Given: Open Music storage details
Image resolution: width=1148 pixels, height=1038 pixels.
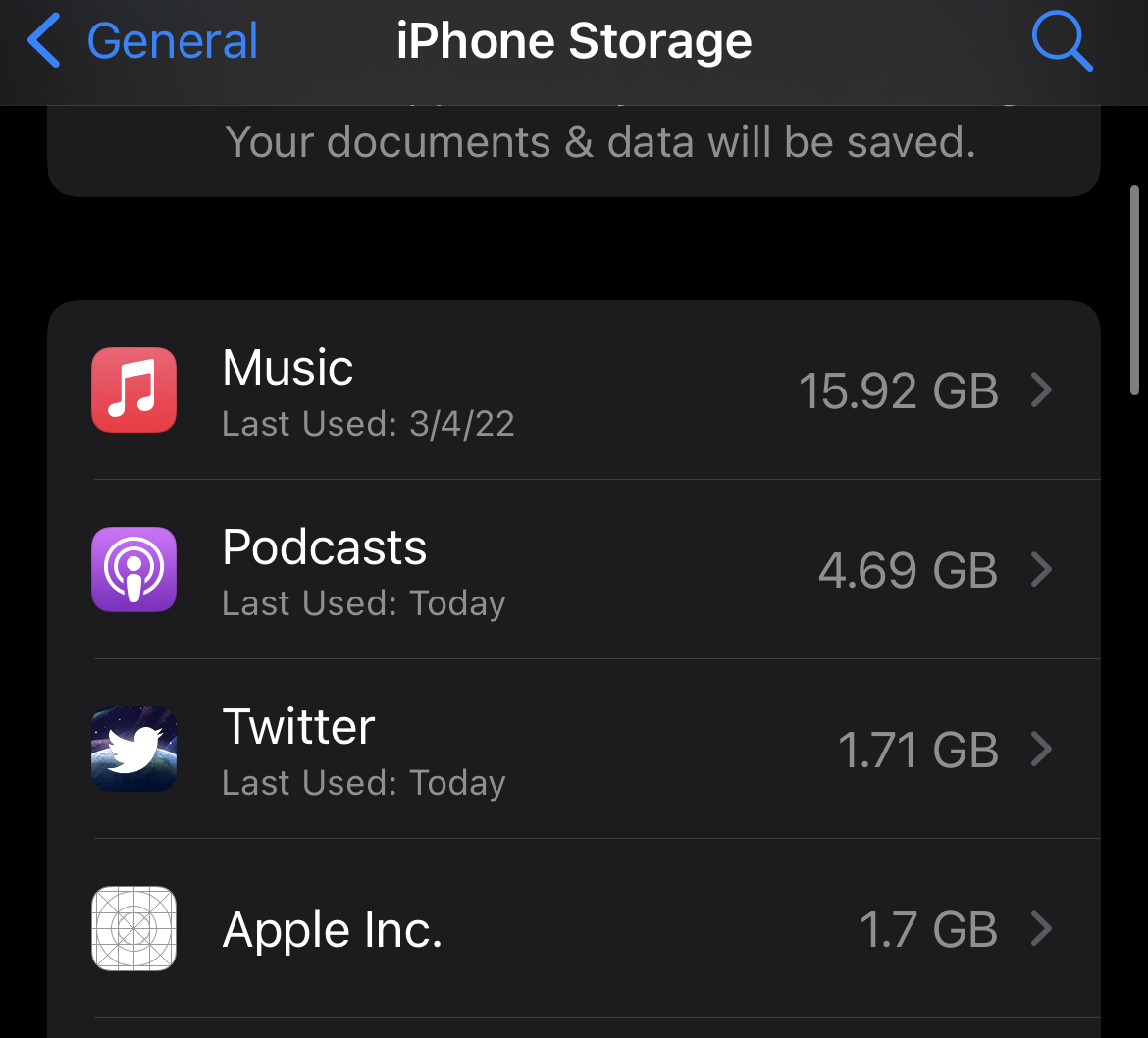Looking at the screenshot, I should [x=574, y=390].
